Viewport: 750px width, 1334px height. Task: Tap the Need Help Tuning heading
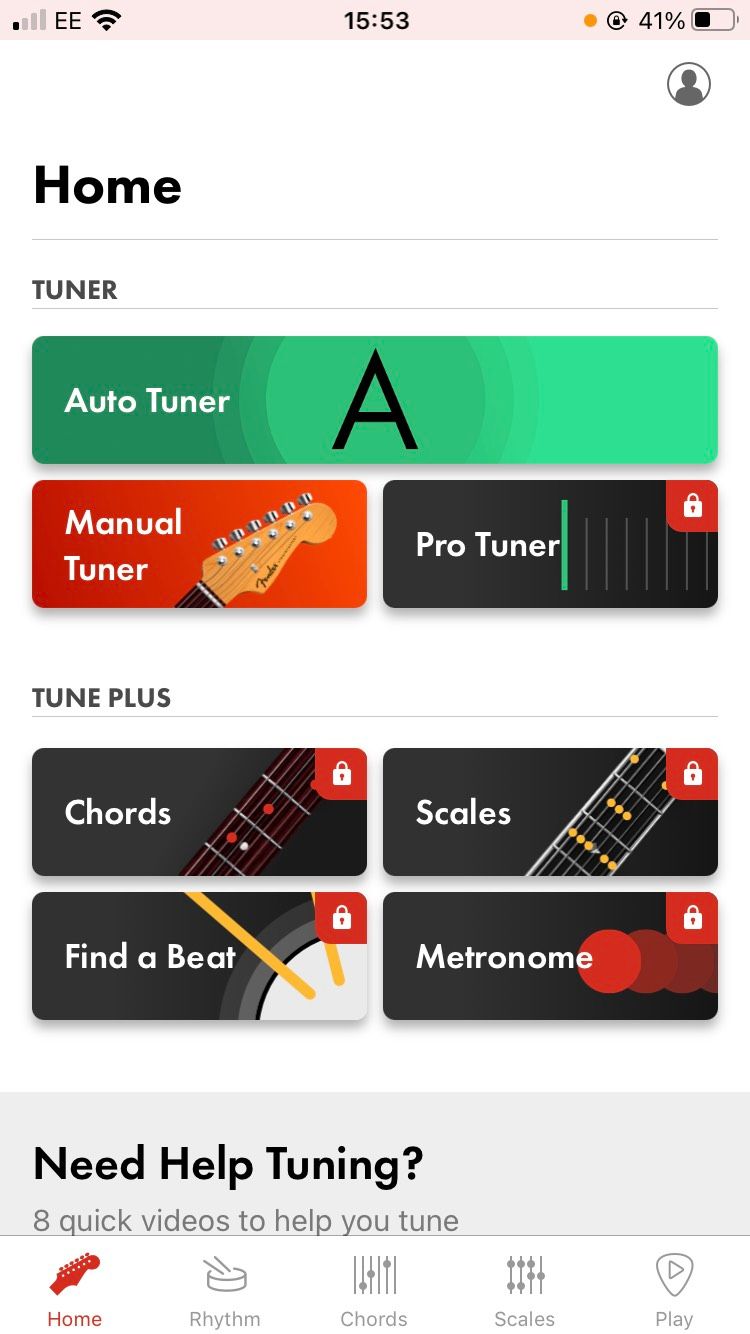click(228, 1163)
